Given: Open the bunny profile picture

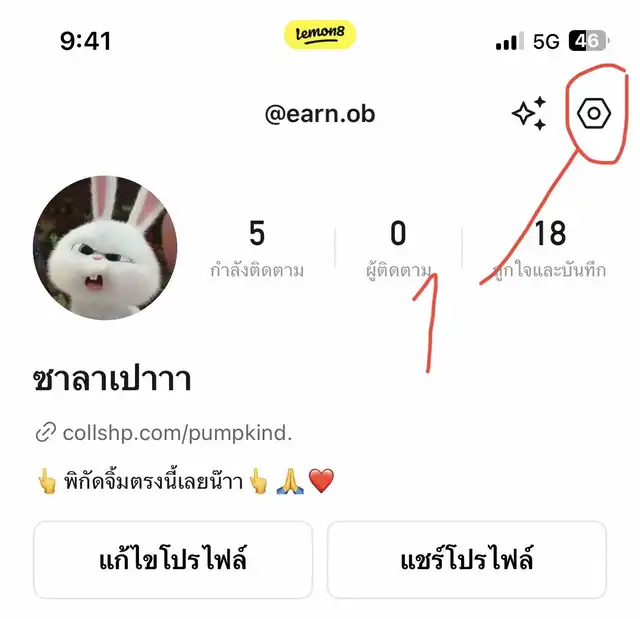Looking at the screenshot, I should (x=105, y=247).
